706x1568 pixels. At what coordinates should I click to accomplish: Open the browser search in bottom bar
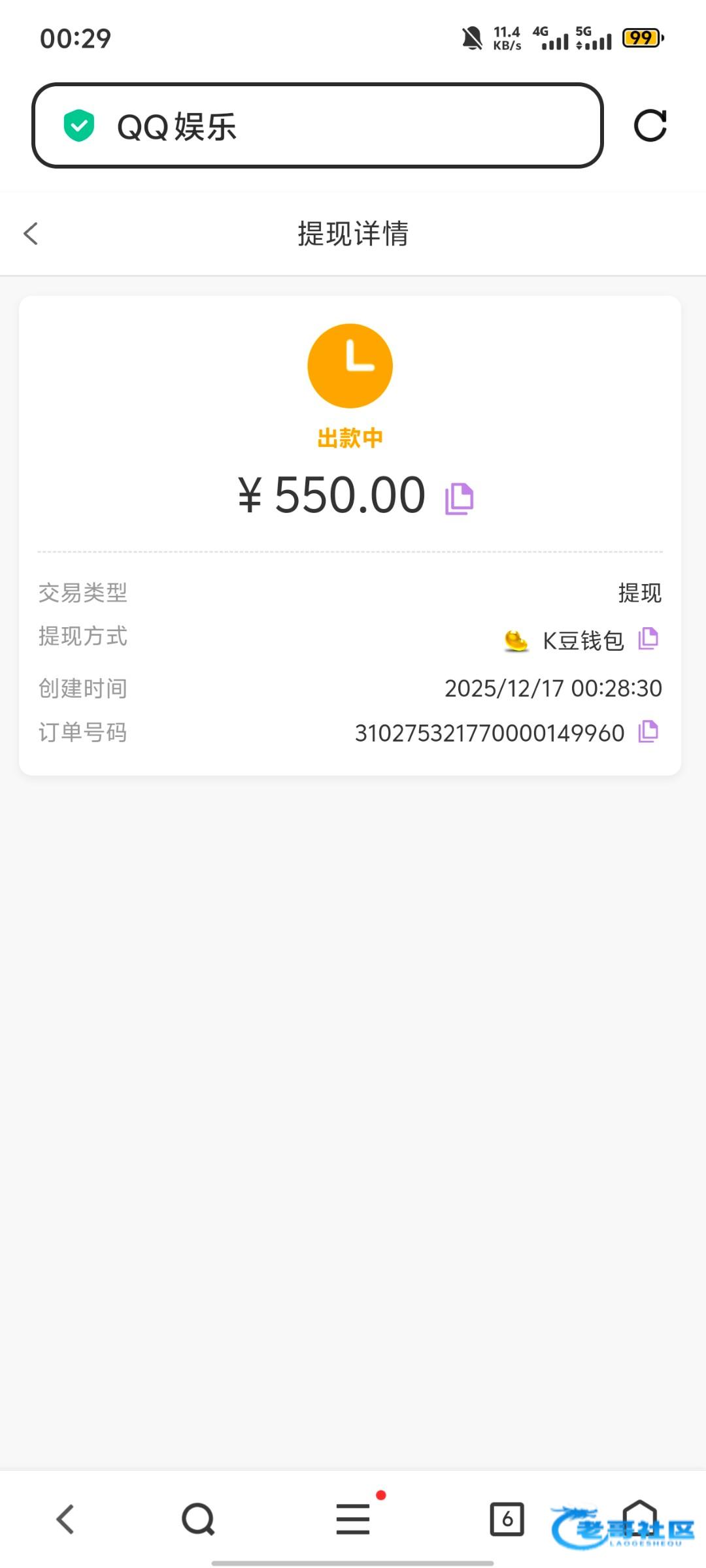point(198,1519)
